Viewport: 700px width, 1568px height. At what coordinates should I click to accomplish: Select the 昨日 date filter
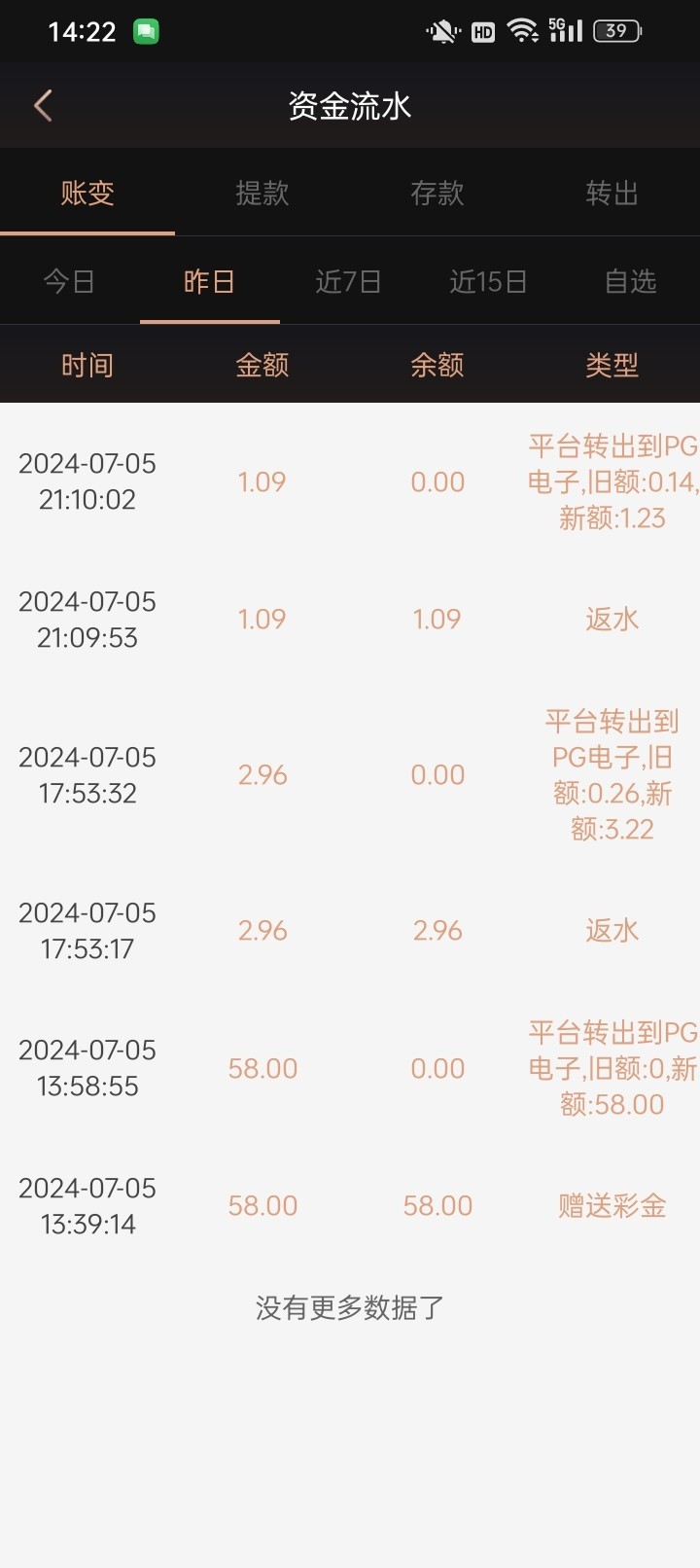[210, 281]
